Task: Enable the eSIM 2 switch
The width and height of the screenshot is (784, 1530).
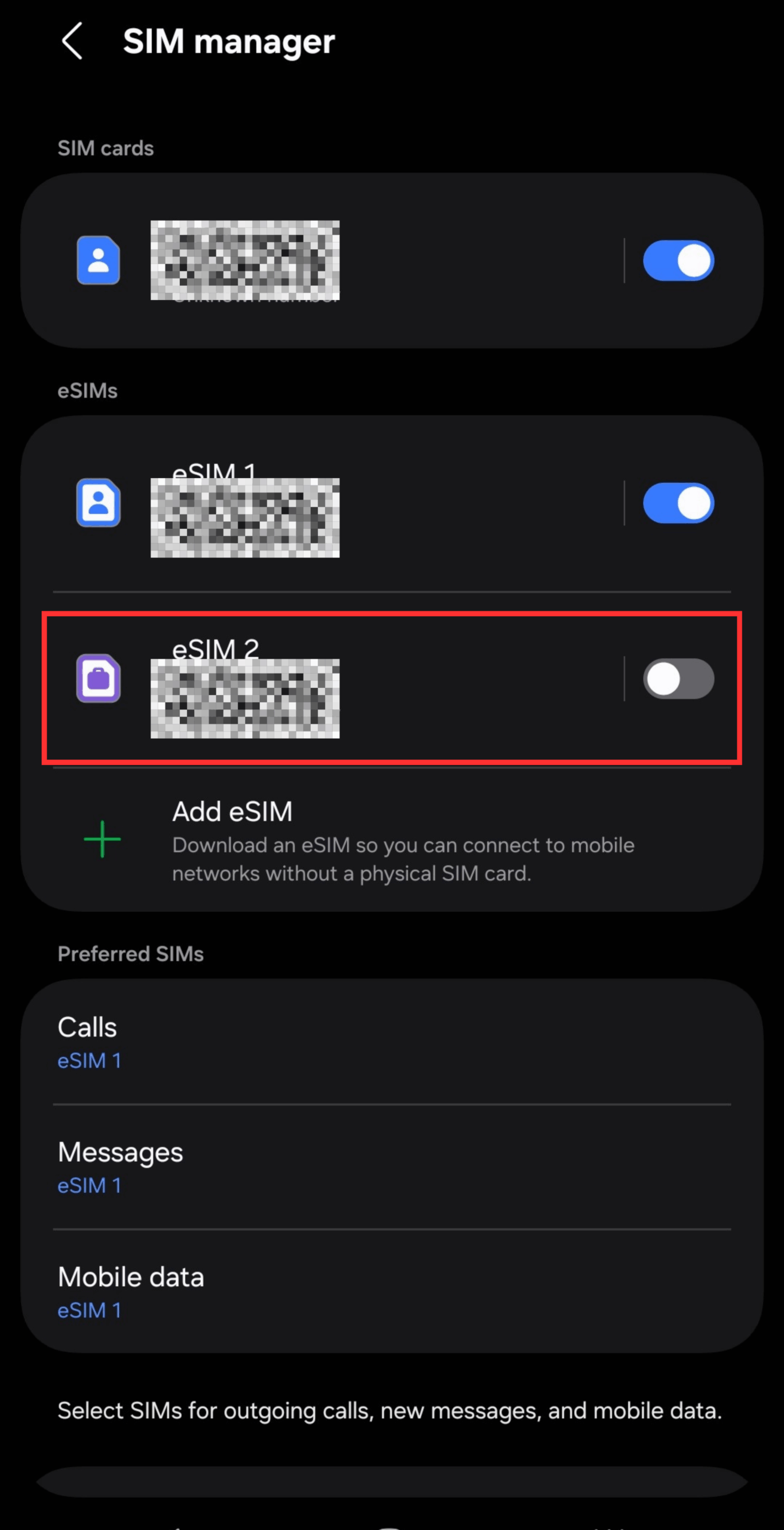Action: coord(678,679)
